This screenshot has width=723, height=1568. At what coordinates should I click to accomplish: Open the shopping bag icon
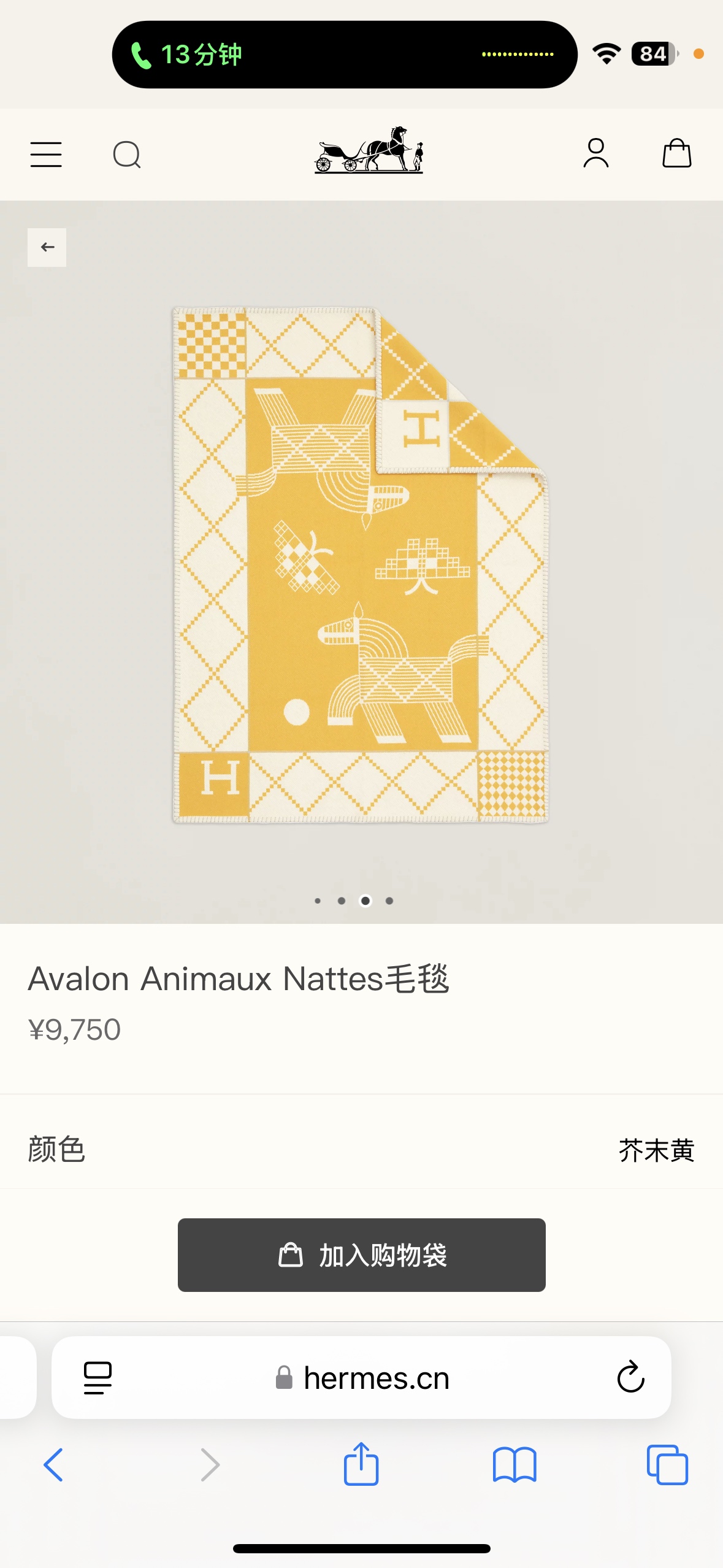pos(676,153)
